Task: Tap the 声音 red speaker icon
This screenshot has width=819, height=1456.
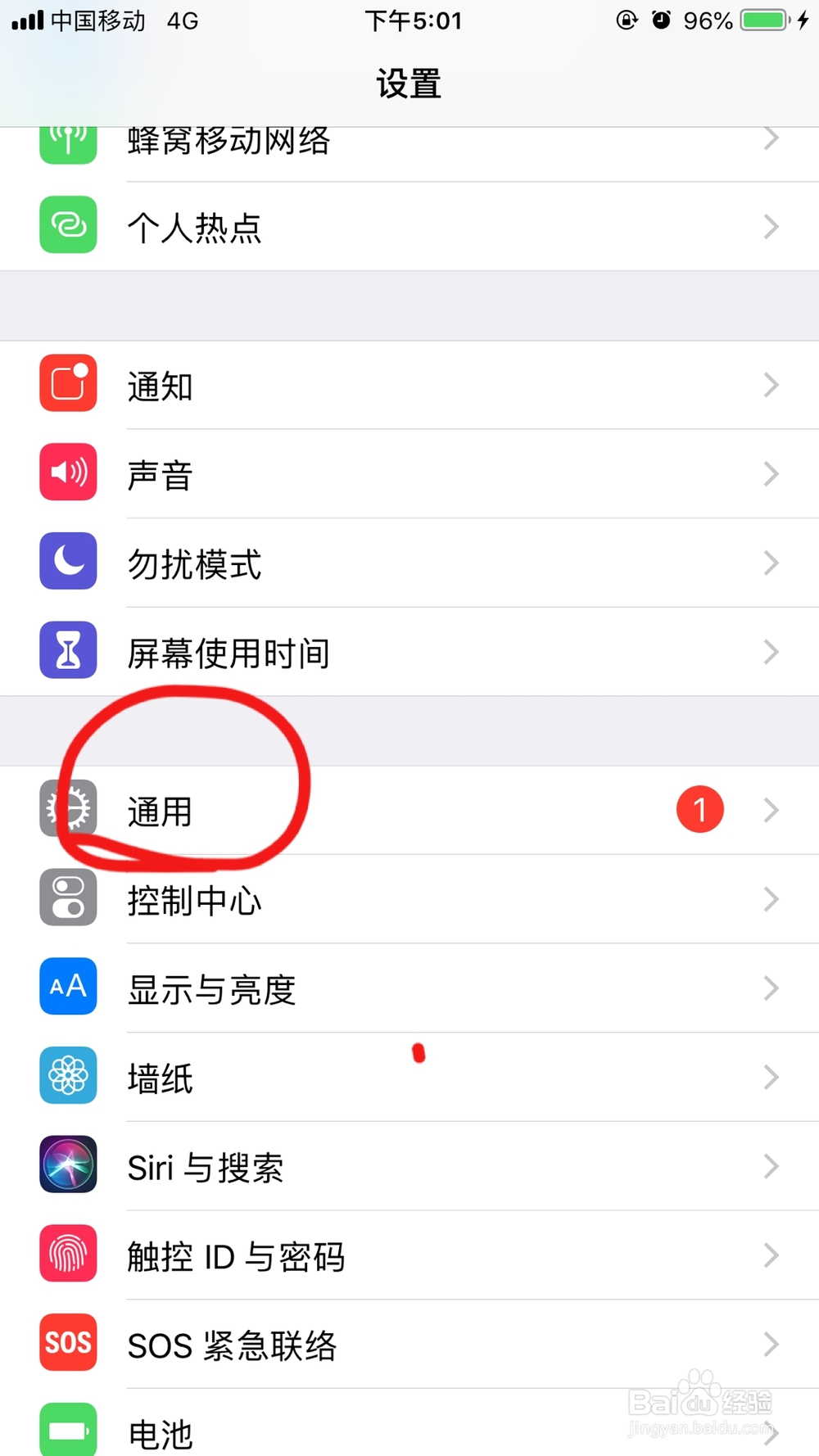Action: point(68,473)
